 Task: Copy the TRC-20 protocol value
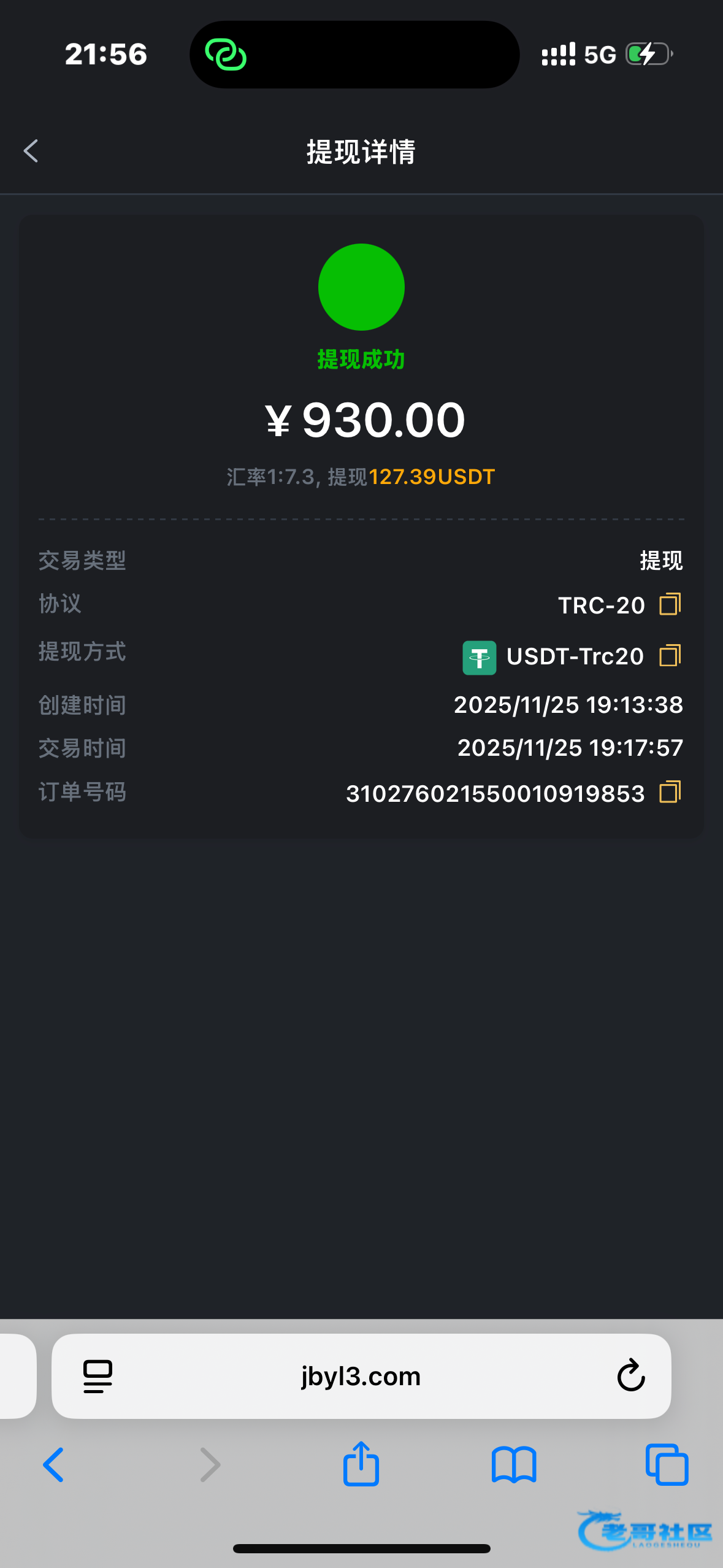(x=670, y=604)
